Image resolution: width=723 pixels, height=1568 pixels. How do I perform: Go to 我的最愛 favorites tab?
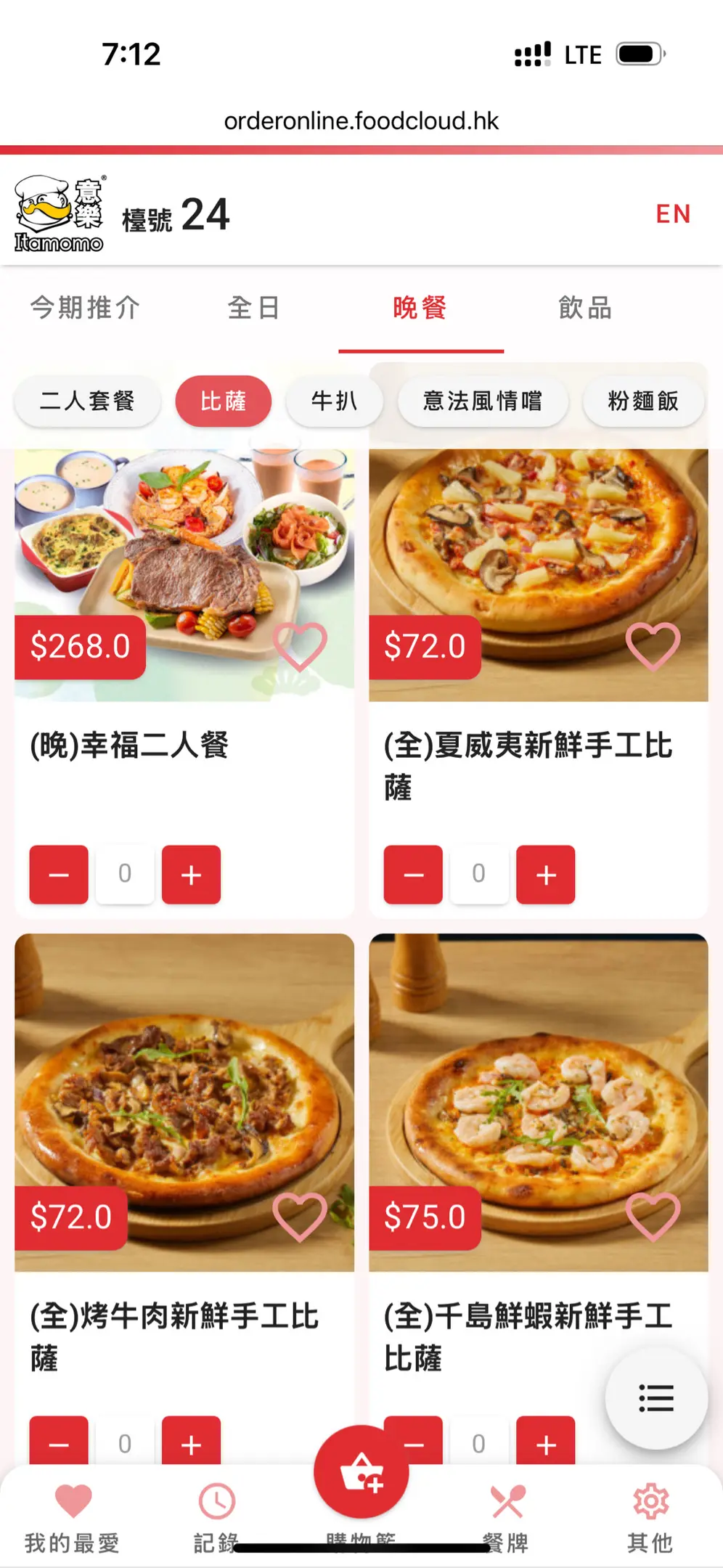coord(73,1516)
